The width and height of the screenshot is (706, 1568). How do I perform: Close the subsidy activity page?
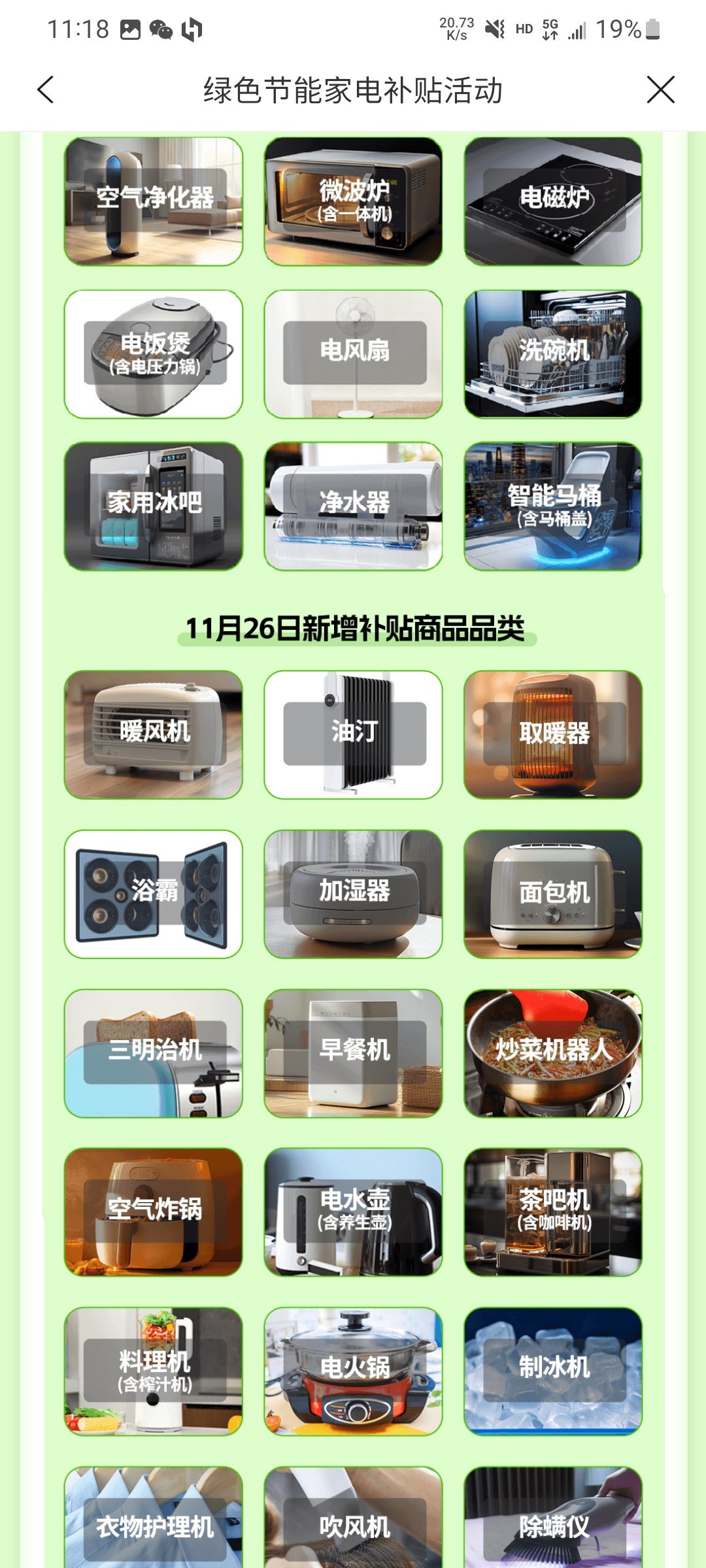click(660, 90)
